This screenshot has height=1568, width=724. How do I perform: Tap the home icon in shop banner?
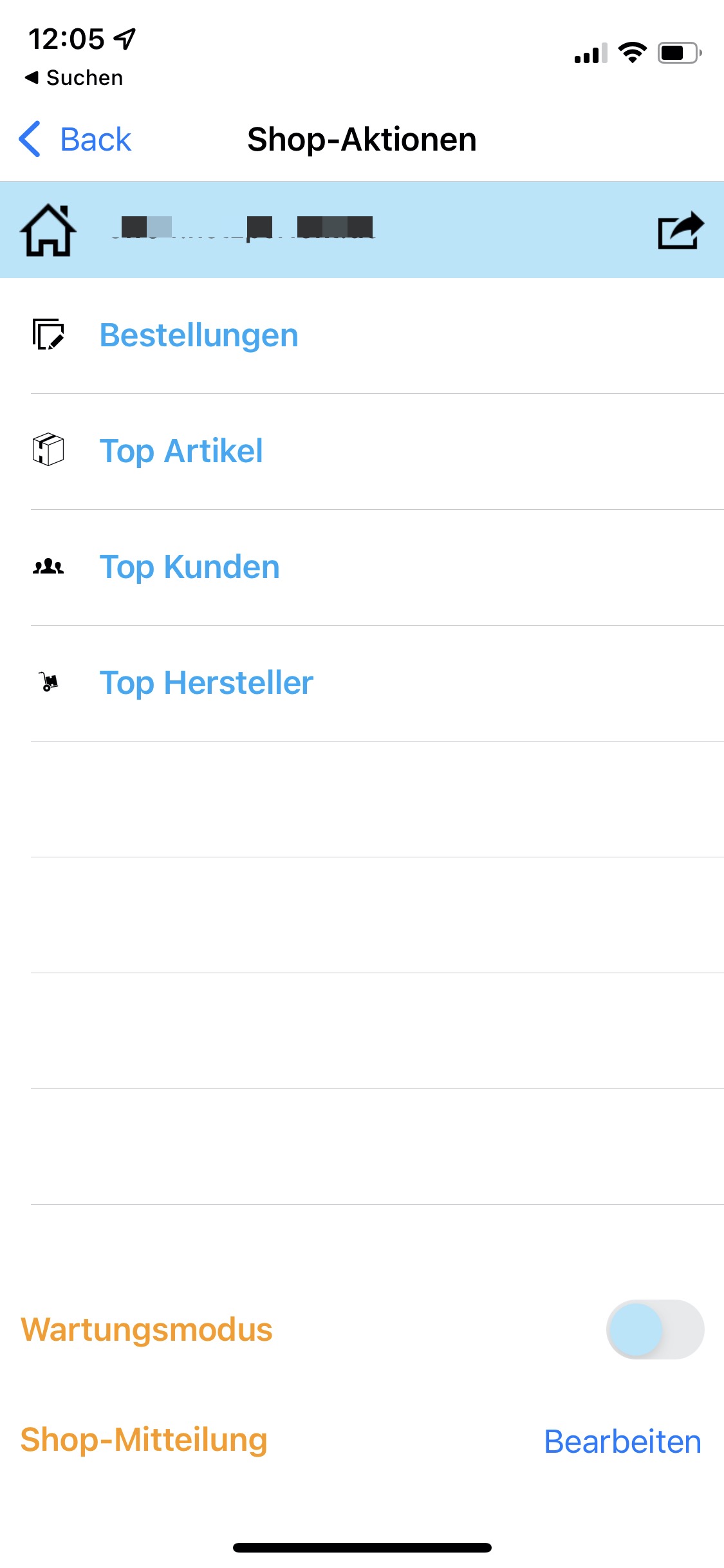[x=48, y=230]
